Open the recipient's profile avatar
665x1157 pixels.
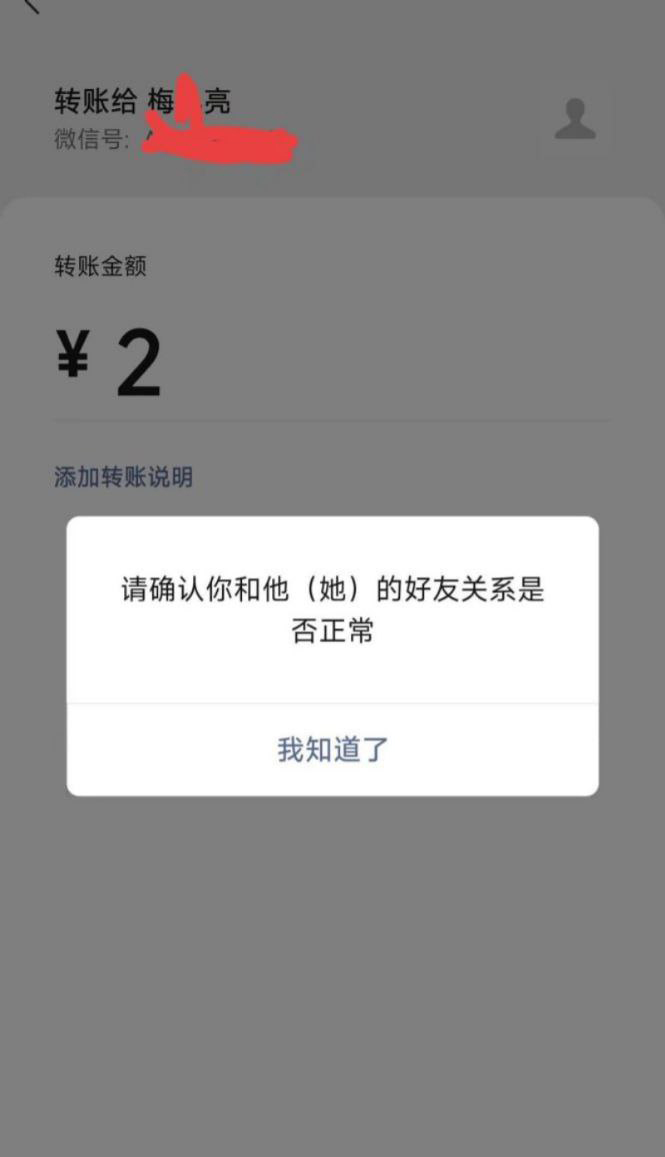[x=574, y=119]
